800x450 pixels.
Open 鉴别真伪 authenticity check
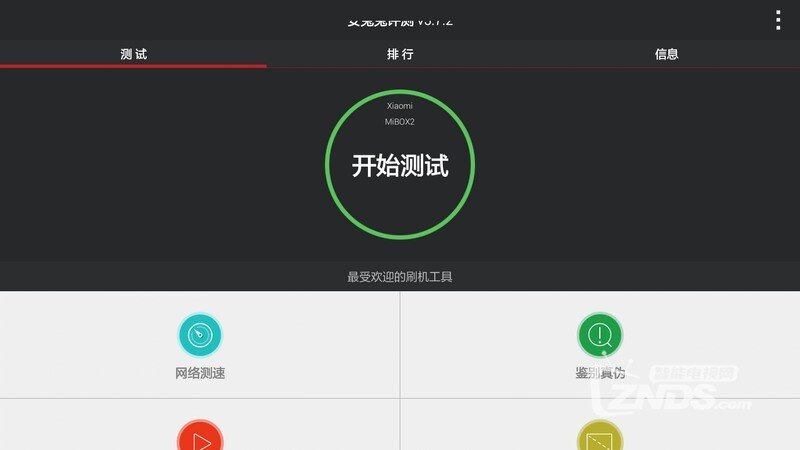coord(600,345)
